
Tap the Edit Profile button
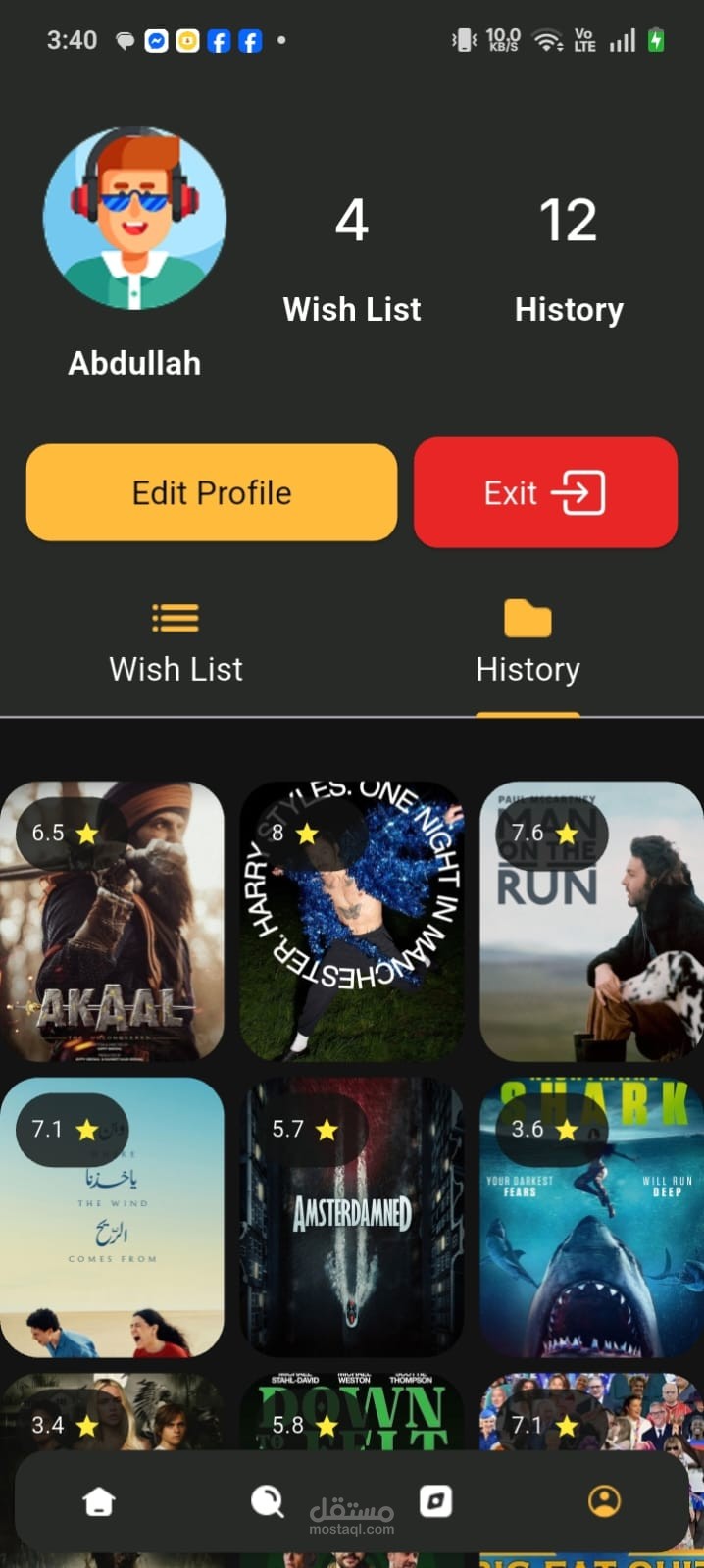point(211,492)
